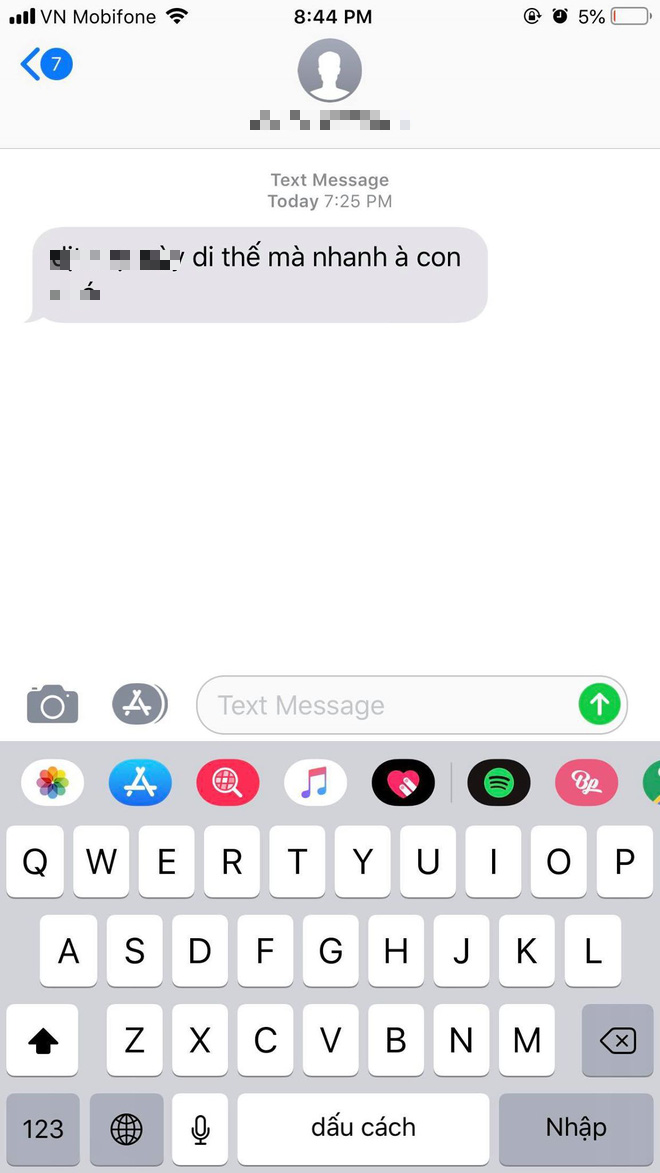Open the Music app in drawer
The image size is (660, 1173).
[x=315, y=783]
